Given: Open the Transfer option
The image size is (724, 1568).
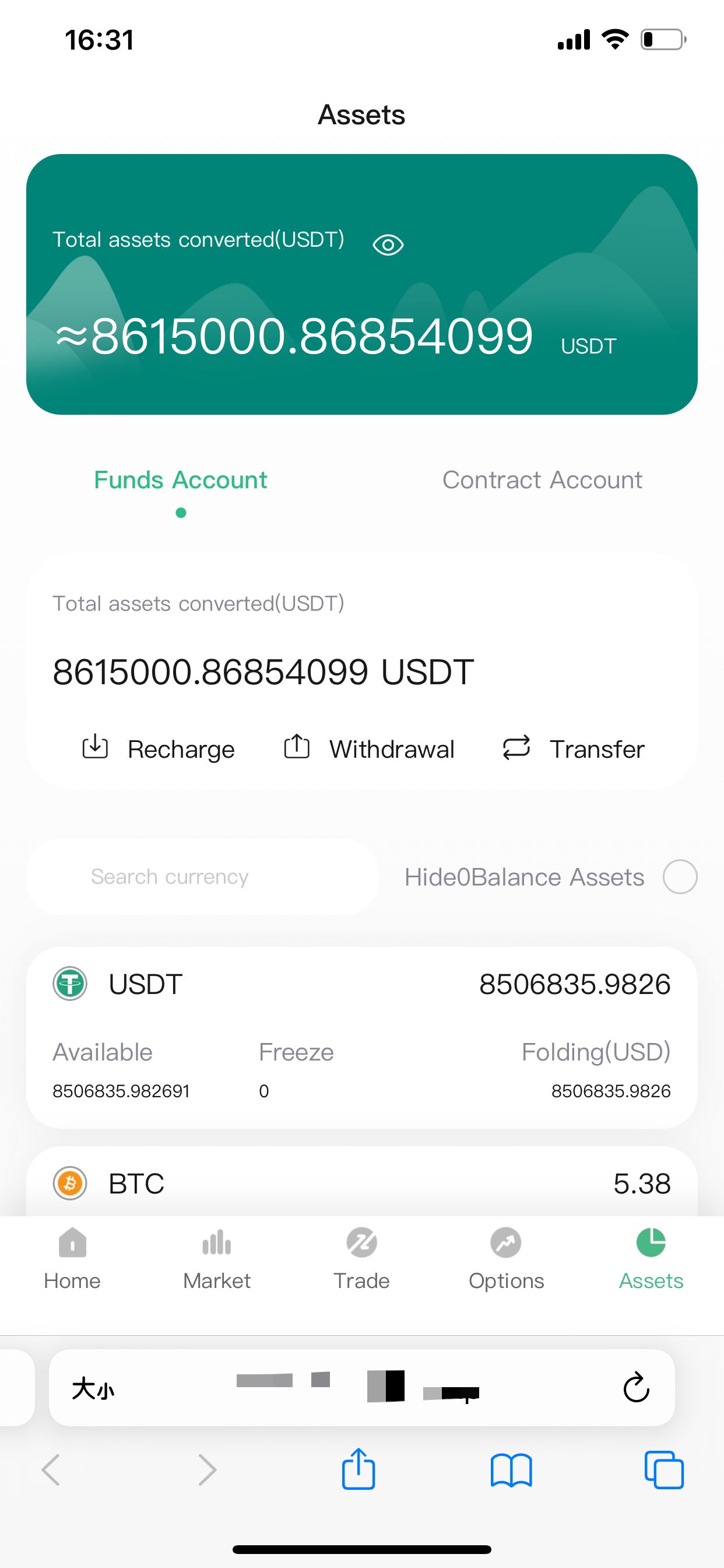Looking at the screenshot, I should click(x=573, y=748).
